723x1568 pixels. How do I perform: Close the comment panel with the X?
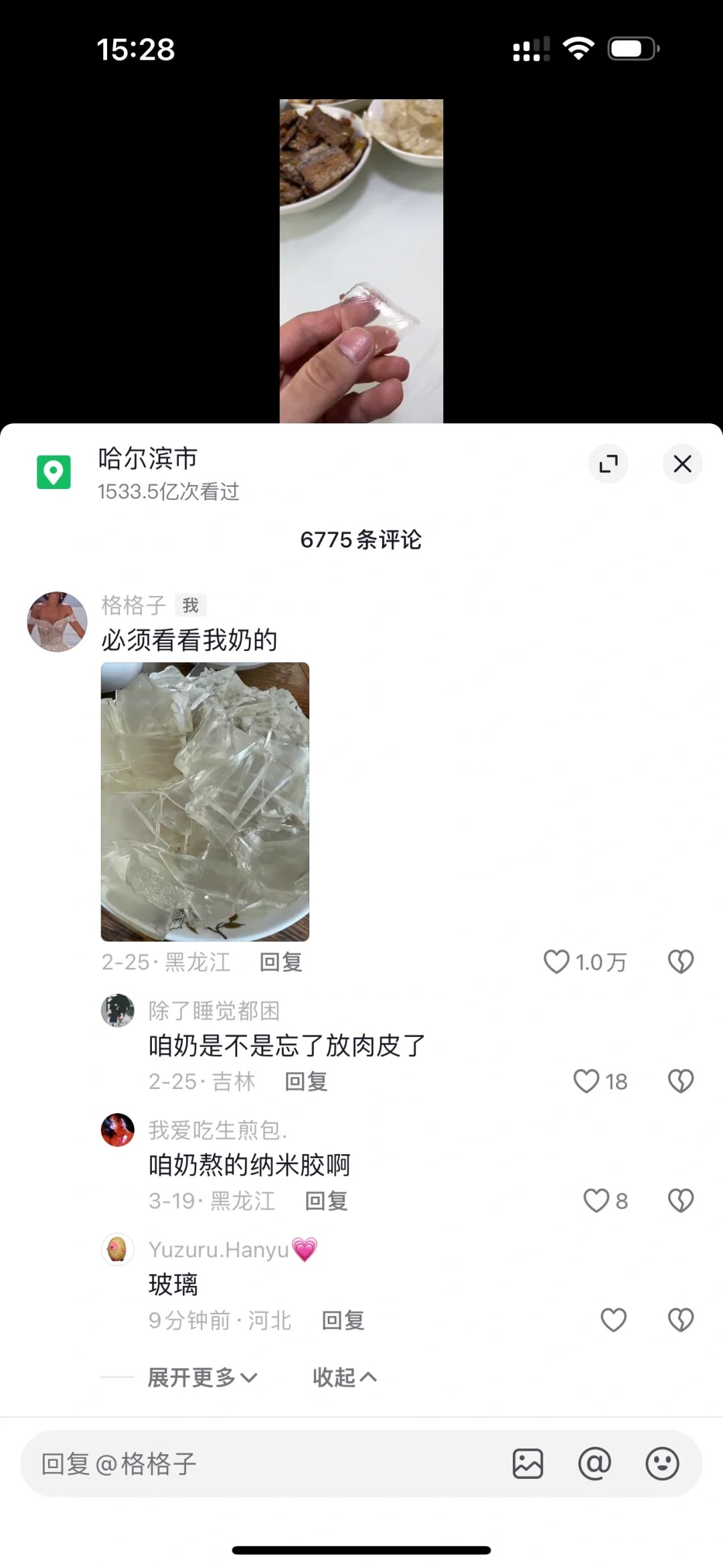[x=682, y=464]
